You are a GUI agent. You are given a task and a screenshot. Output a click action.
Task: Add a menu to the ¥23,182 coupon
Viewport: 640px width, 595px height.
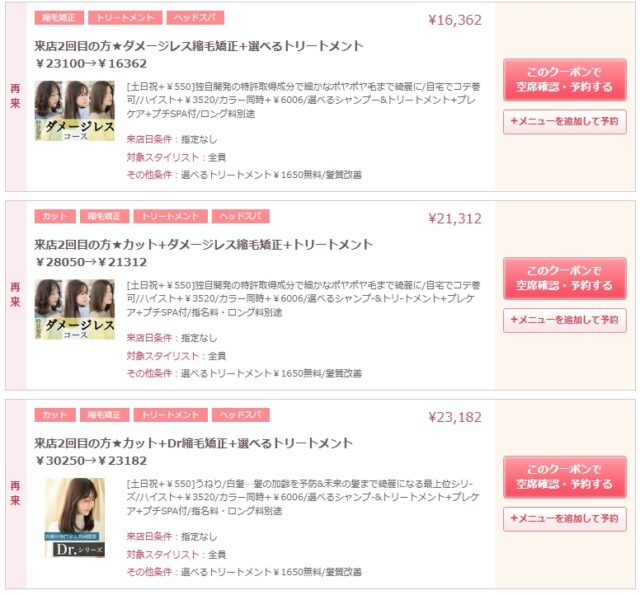pyautogui.click(x=565, y=519)
